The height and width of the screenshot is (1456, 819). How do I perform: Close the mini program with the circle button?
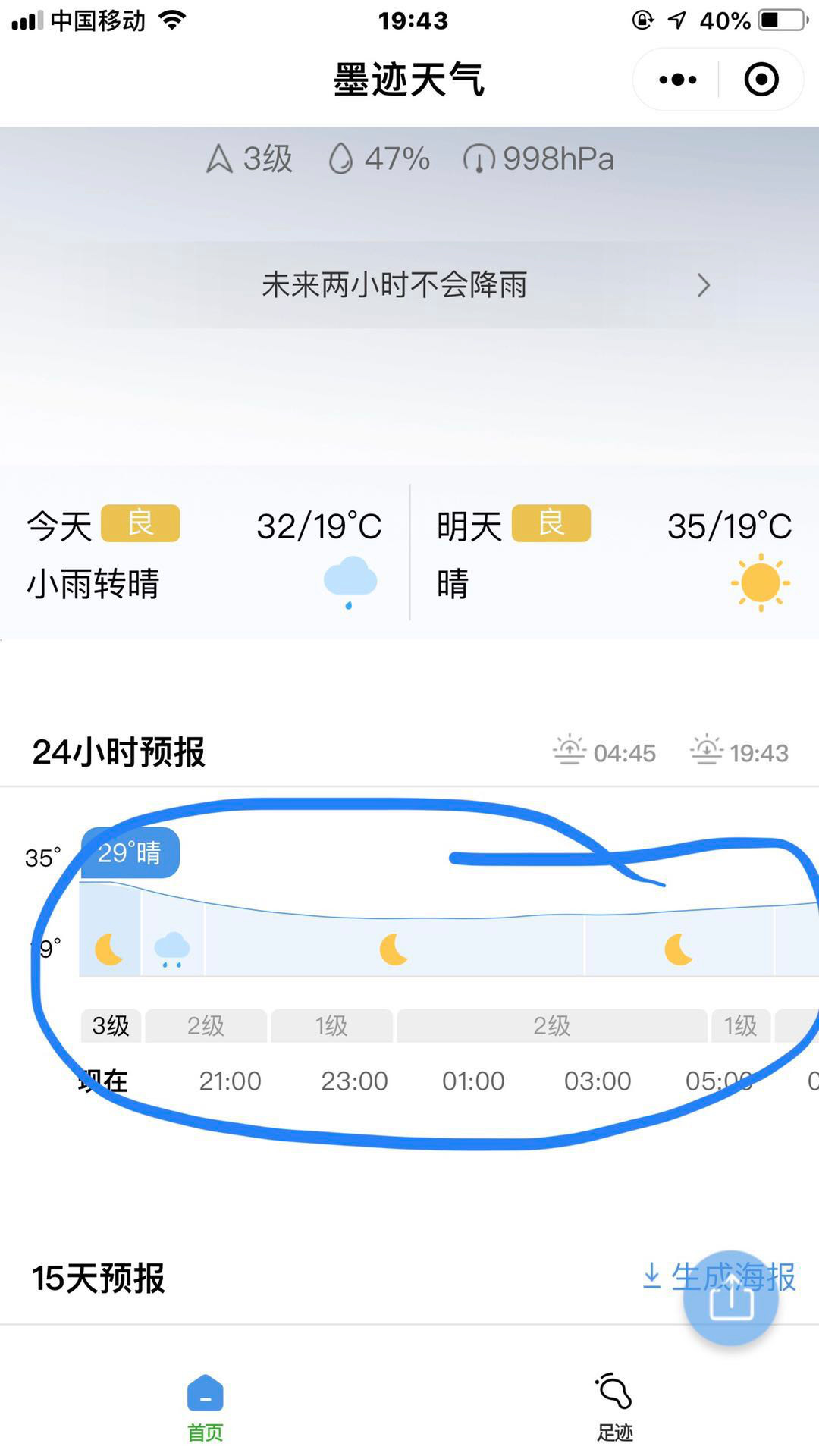coord(761,80)
